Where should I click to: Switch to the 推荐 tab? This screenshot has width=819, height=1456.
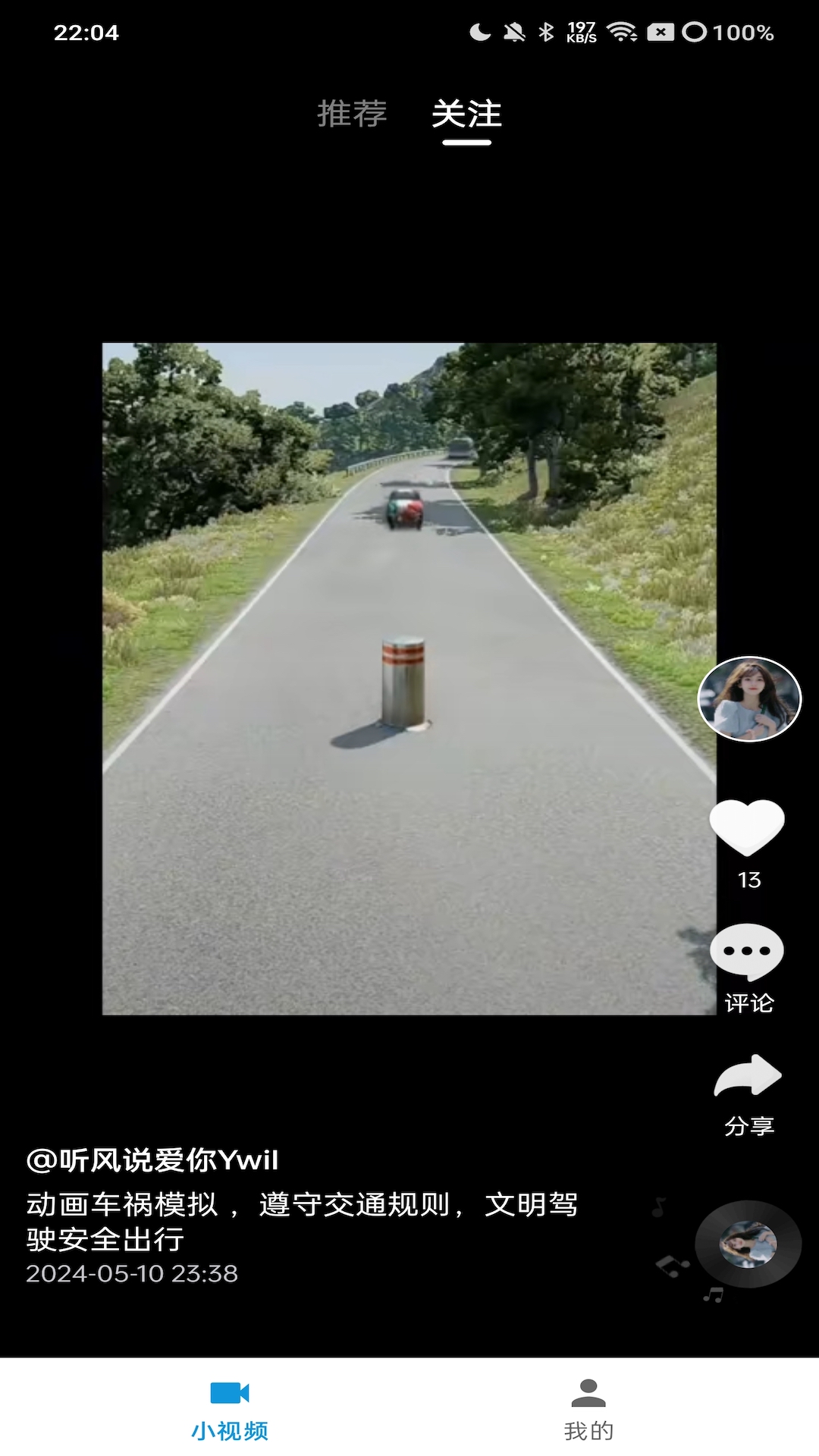point(352,114)
